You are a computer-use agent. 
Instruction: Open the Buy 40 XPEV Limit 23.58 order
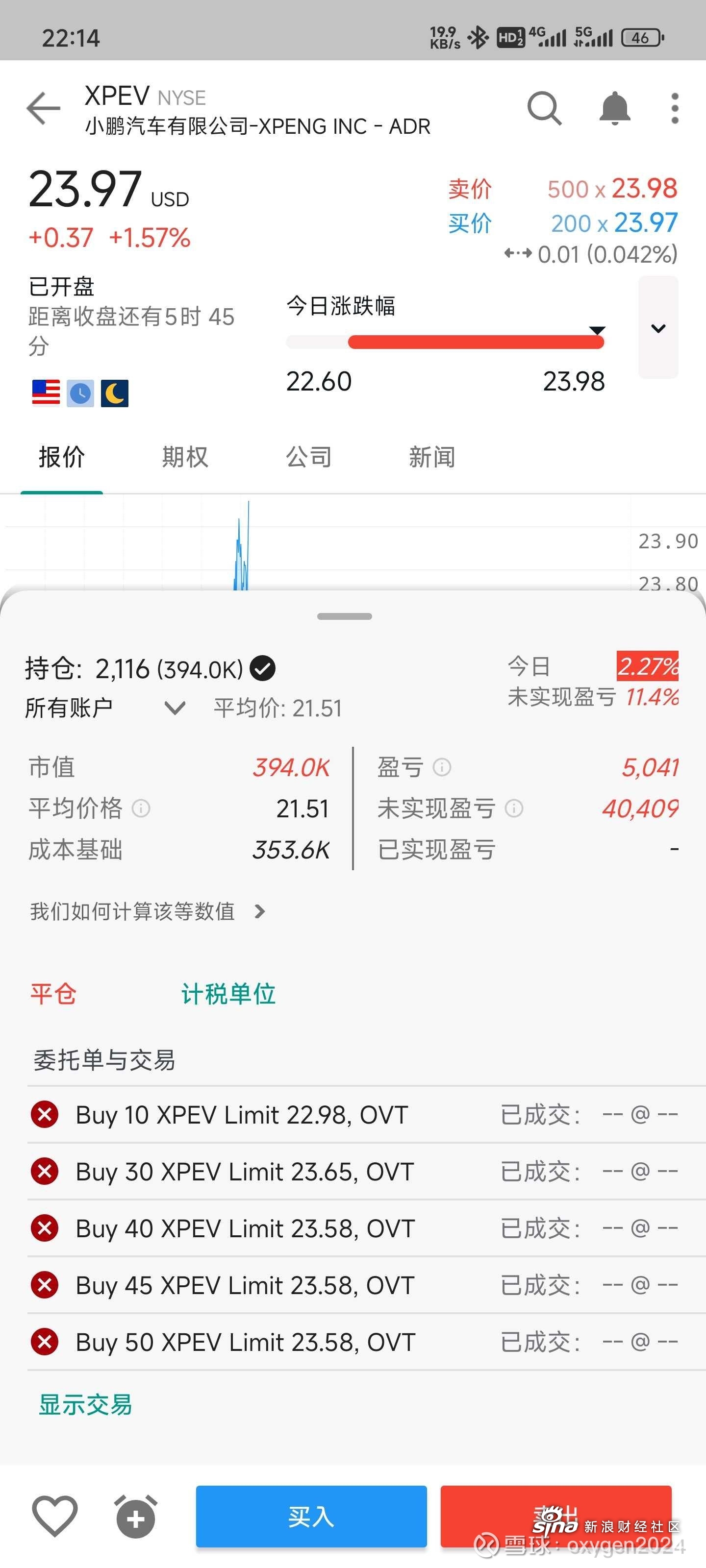point(245,1228)
